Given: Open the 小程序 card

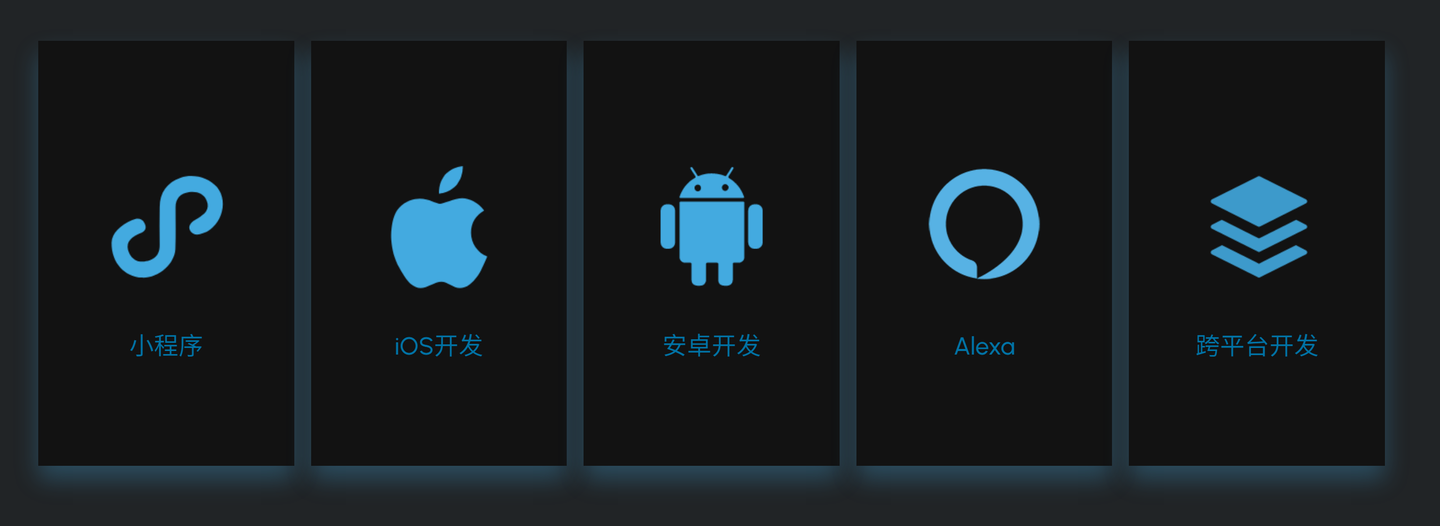Looking at the screenshot, I should point(166,253).
